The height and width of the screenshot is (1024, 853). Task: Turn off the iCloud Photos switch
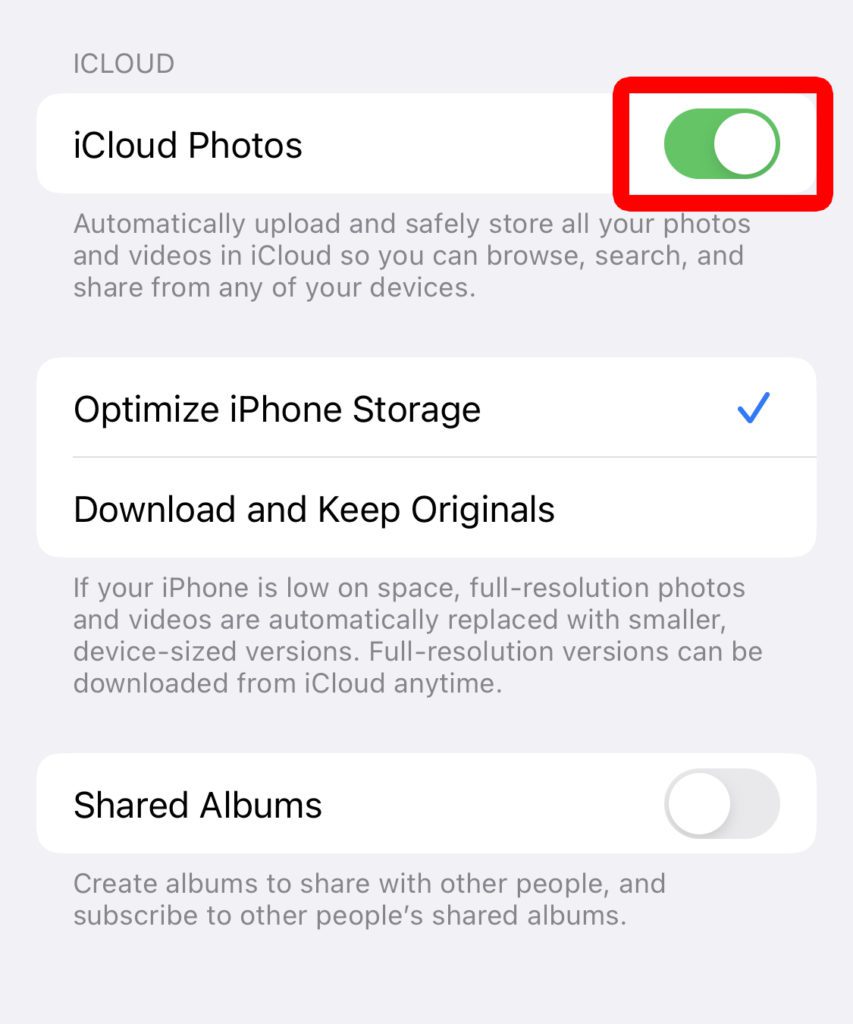(721, 145)
